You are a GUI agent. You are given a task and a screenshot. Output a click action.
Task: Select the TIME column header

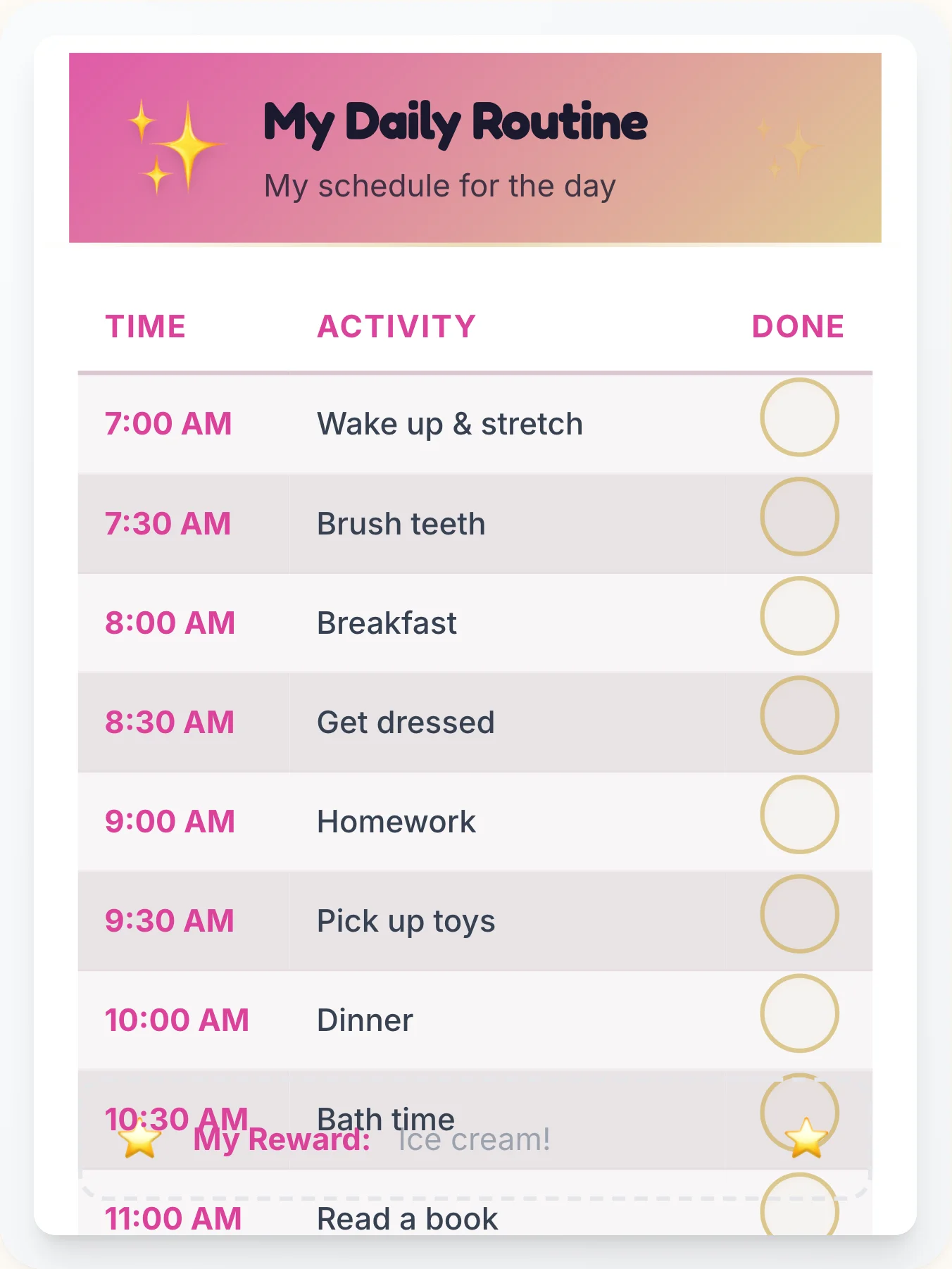tap(145, 326)
